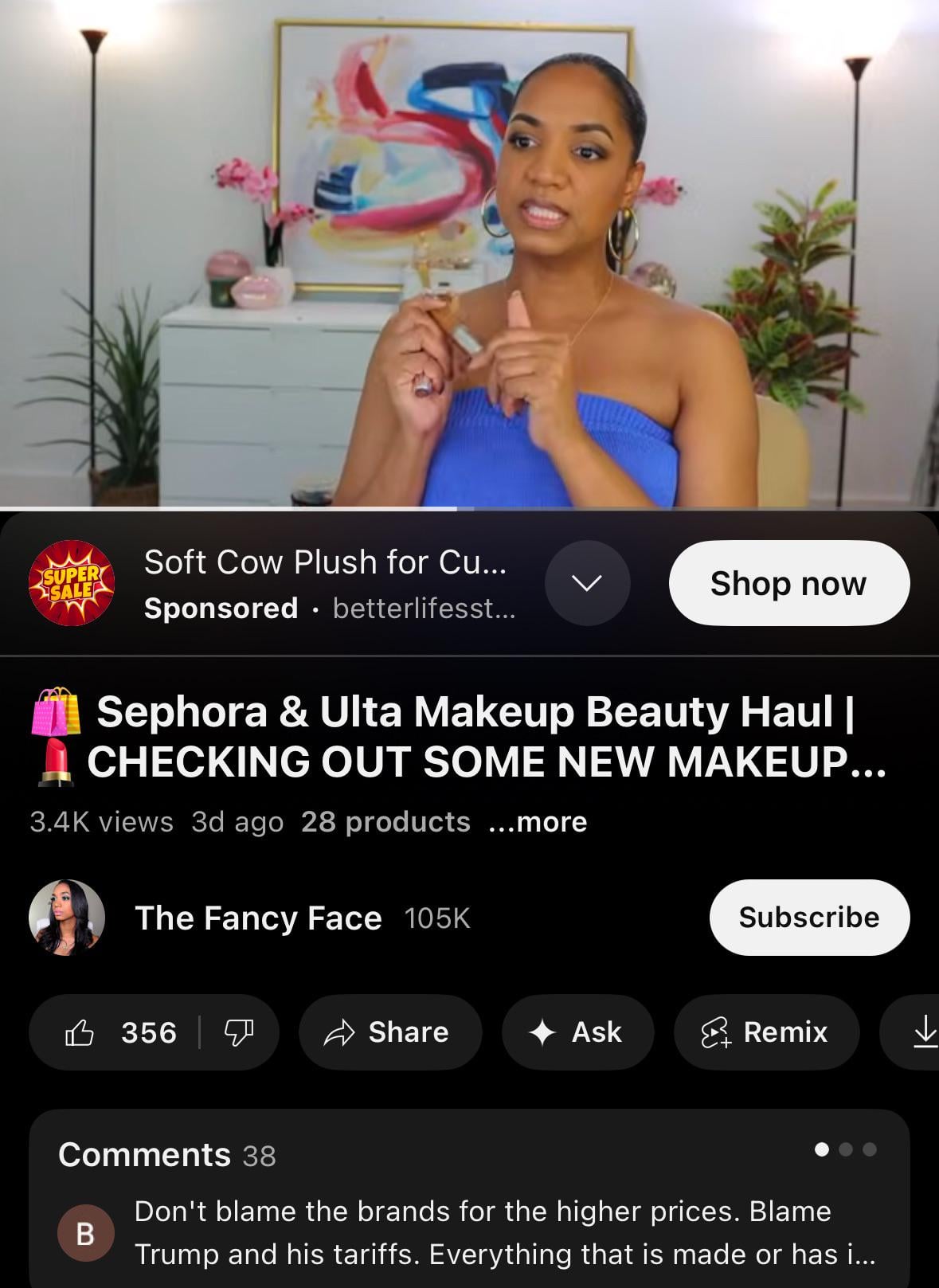Viewport: 939px width, 1288px height.
Task: Share this makeup haul video
Action: [389, 1032]
